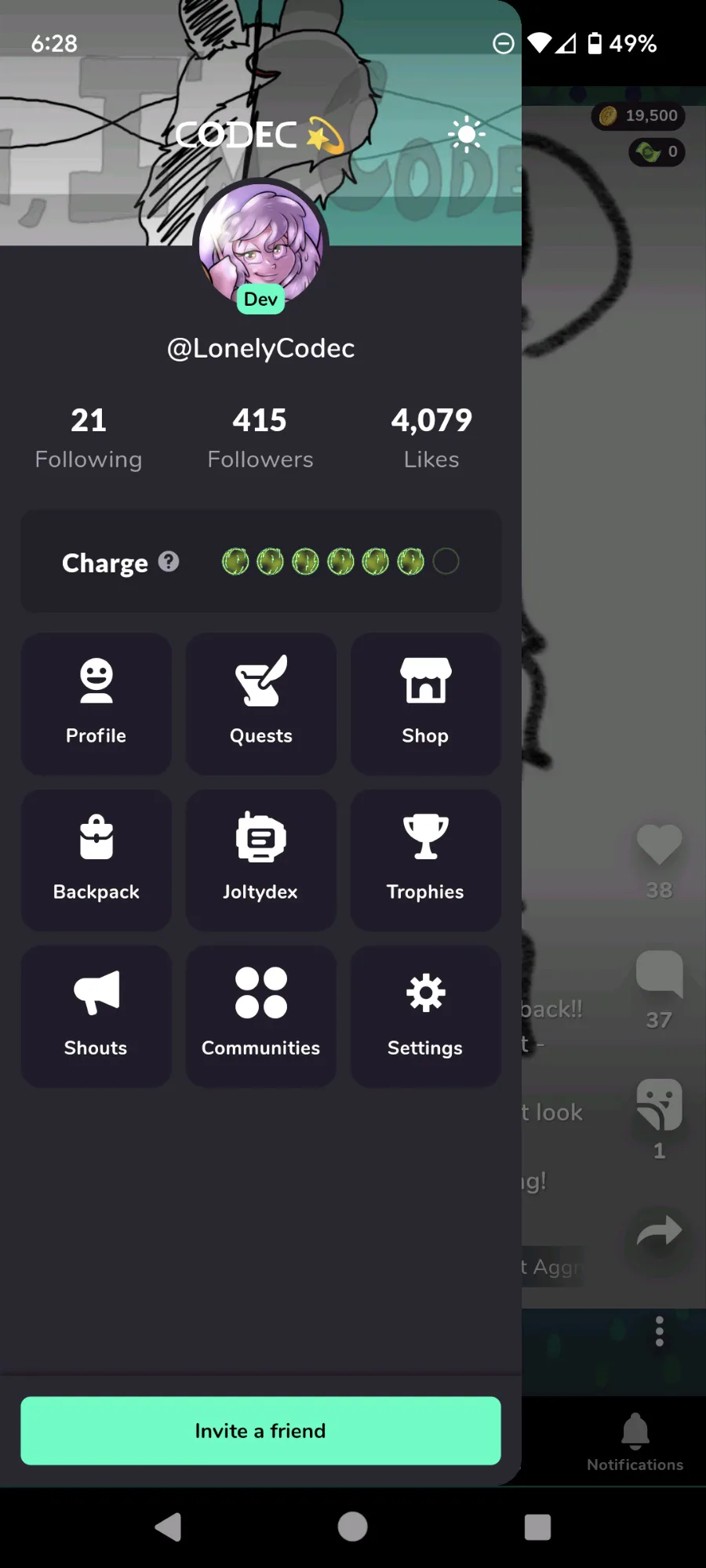706x1568 pixels.
Task: Open the Profile tile
Action: (96, 703)
